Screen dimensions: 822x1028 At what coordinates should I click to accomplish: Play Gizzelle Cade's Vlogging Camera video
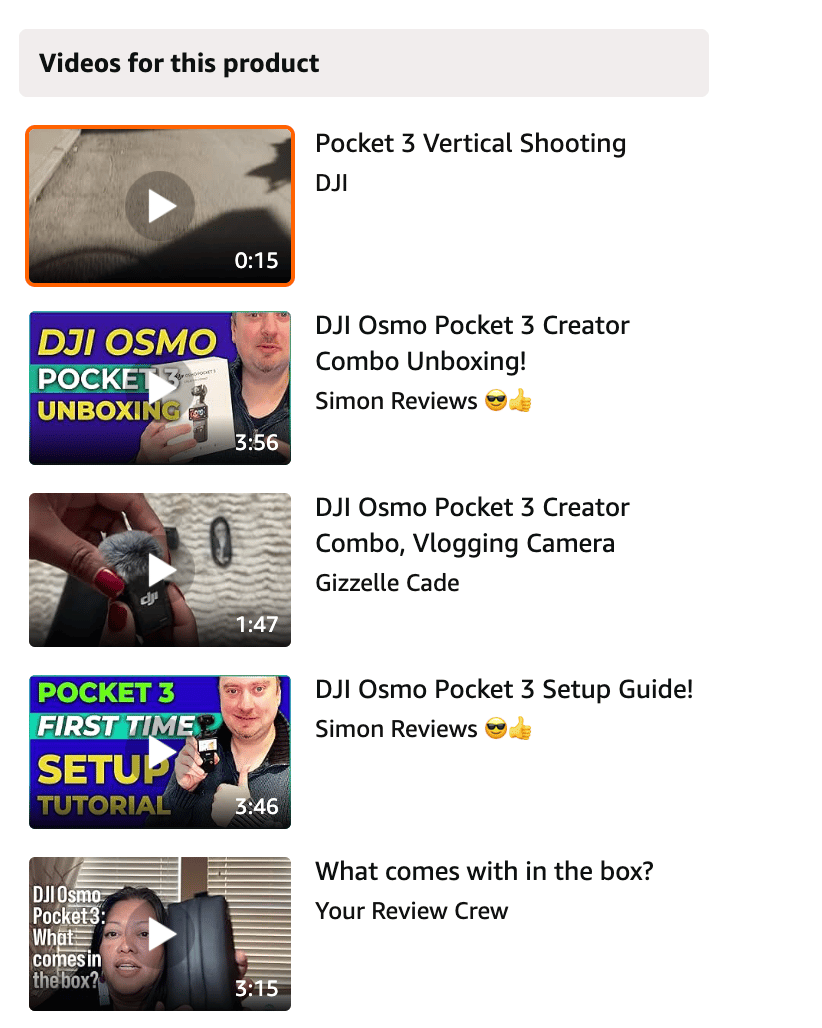pos(160,570)
